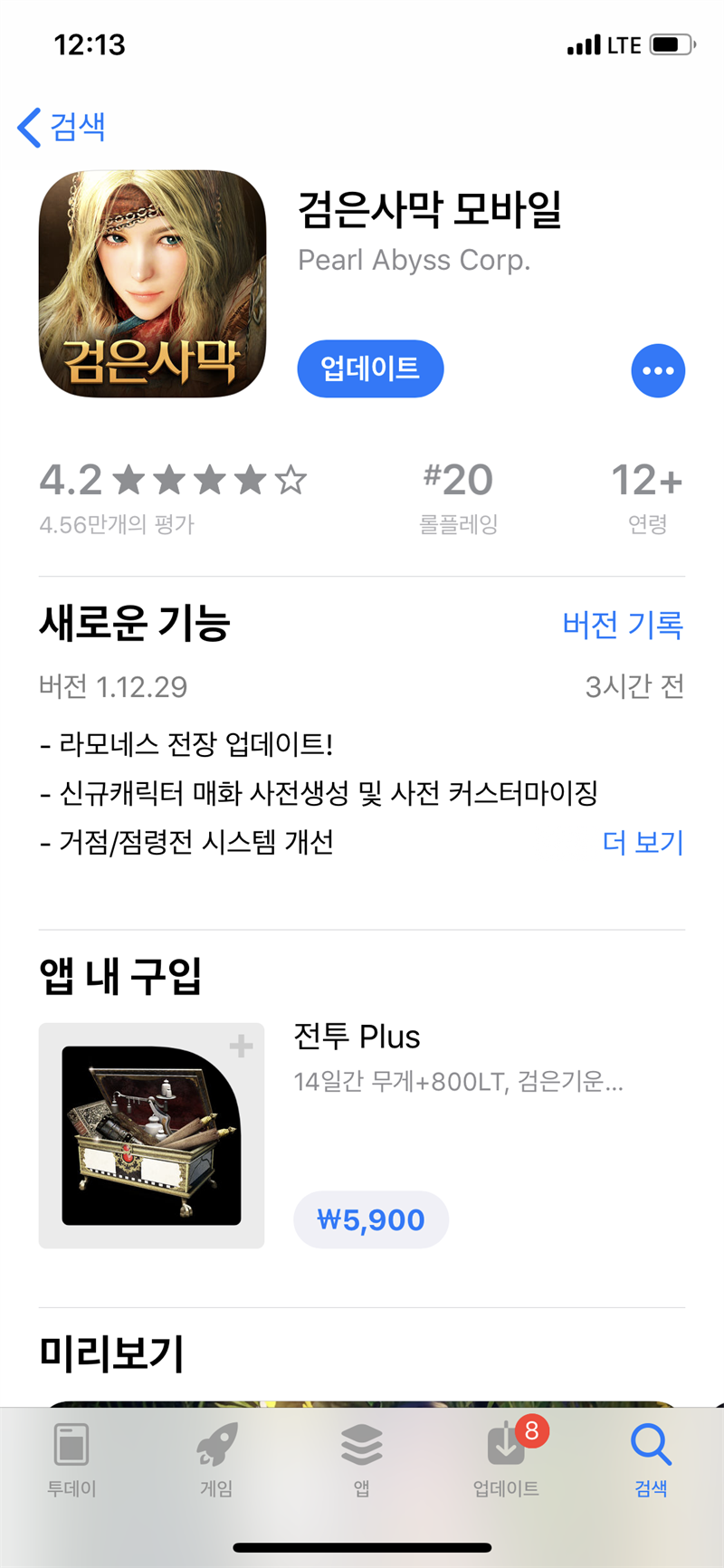The height and width of the screenshot is (1568, 724).
Task: Open the more options ellipsis menu
Action: point(658,371)
